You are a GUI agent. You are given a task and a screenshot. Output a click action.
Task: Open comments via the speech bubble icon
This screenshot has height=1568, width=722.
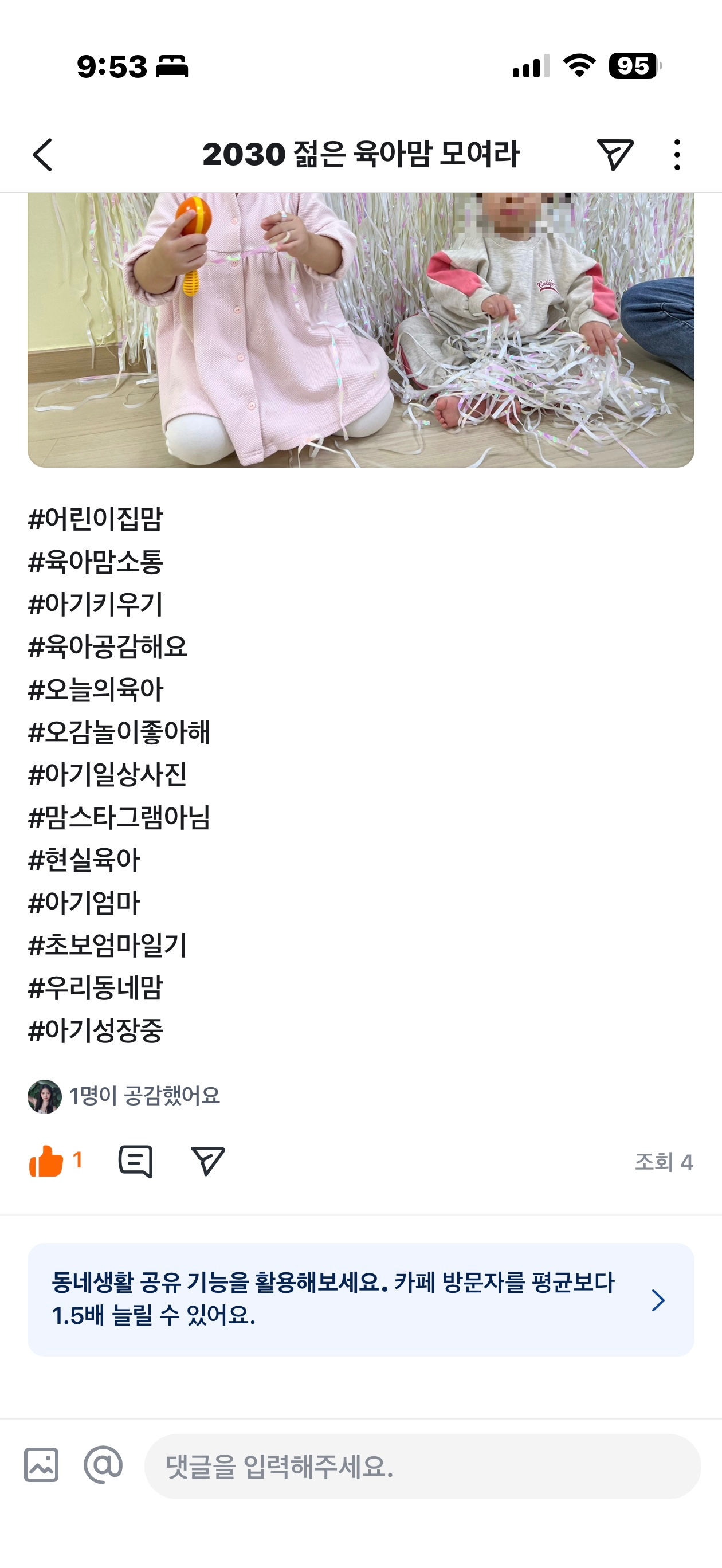point(135,1162)
